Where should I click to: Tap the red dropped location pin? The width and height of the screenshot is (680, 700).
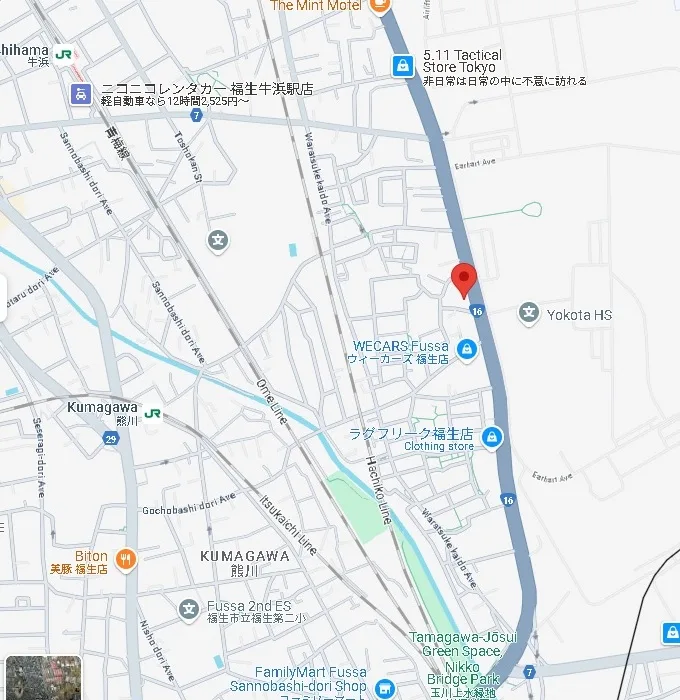tap(463, 280)
